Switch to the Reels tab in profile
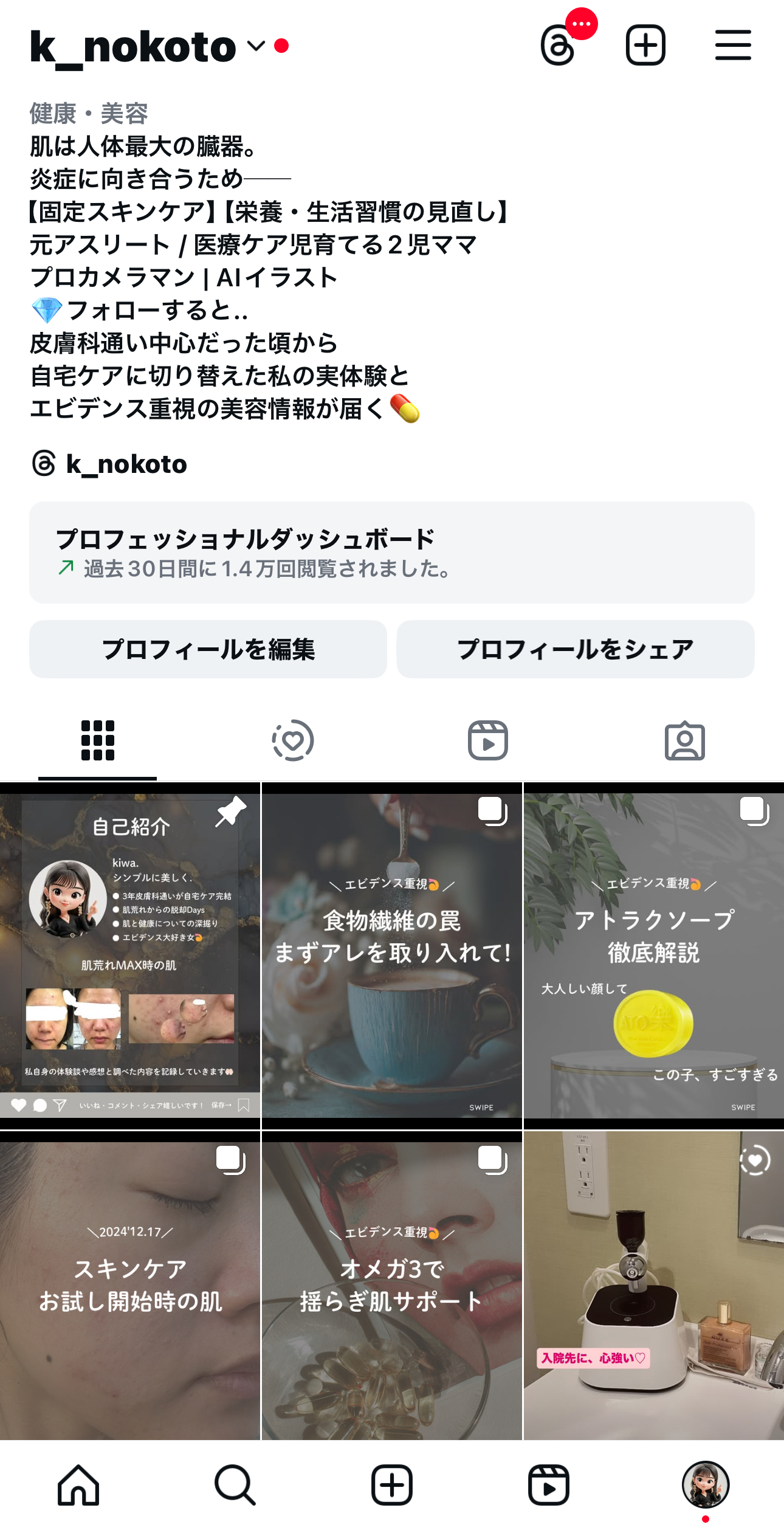 click(x=488, y=740)
